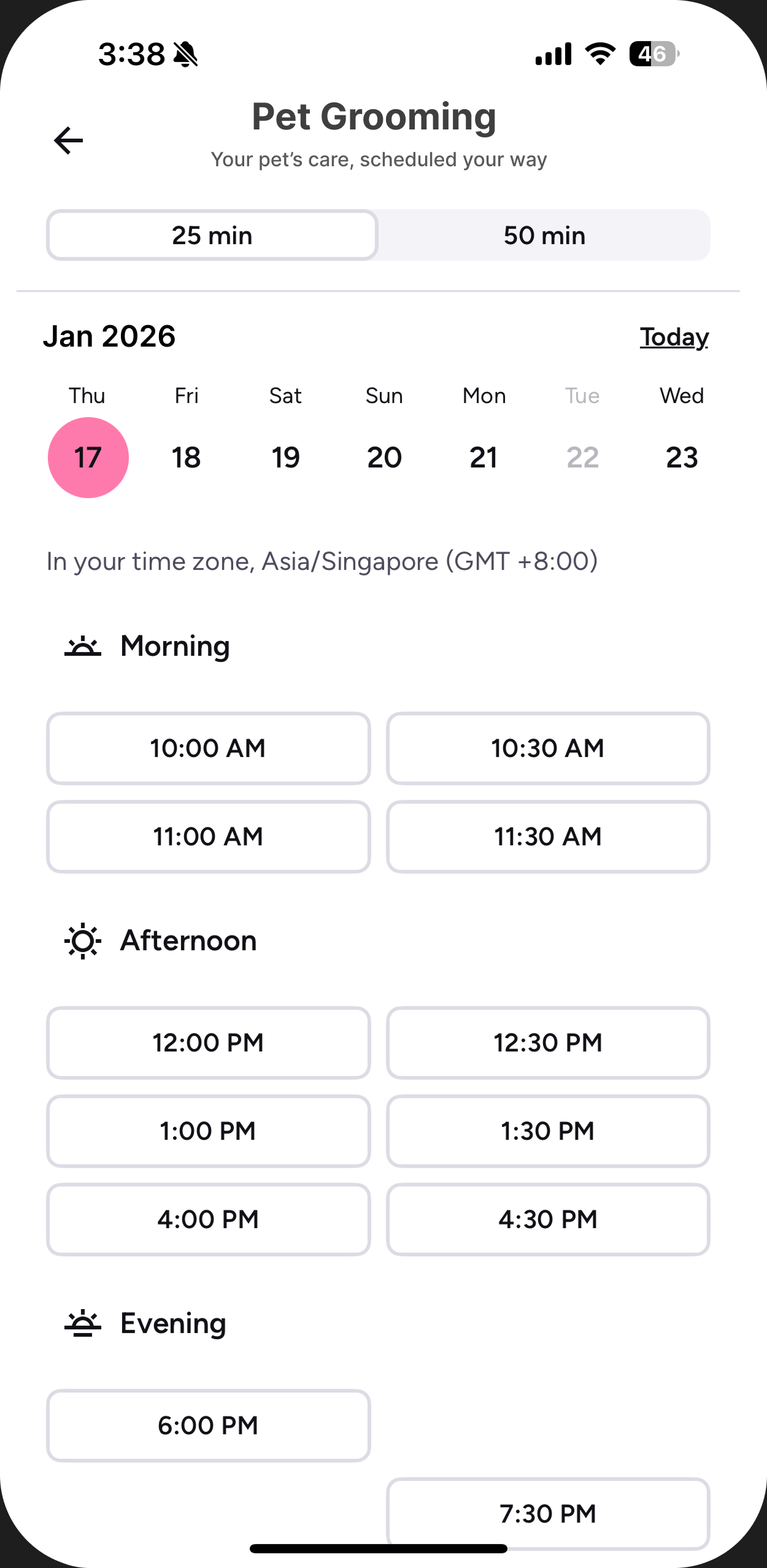Viewport: 767px width, 1568px height.
Task: Pick the 4:00 PM time slot
Action: (208, 1219)
